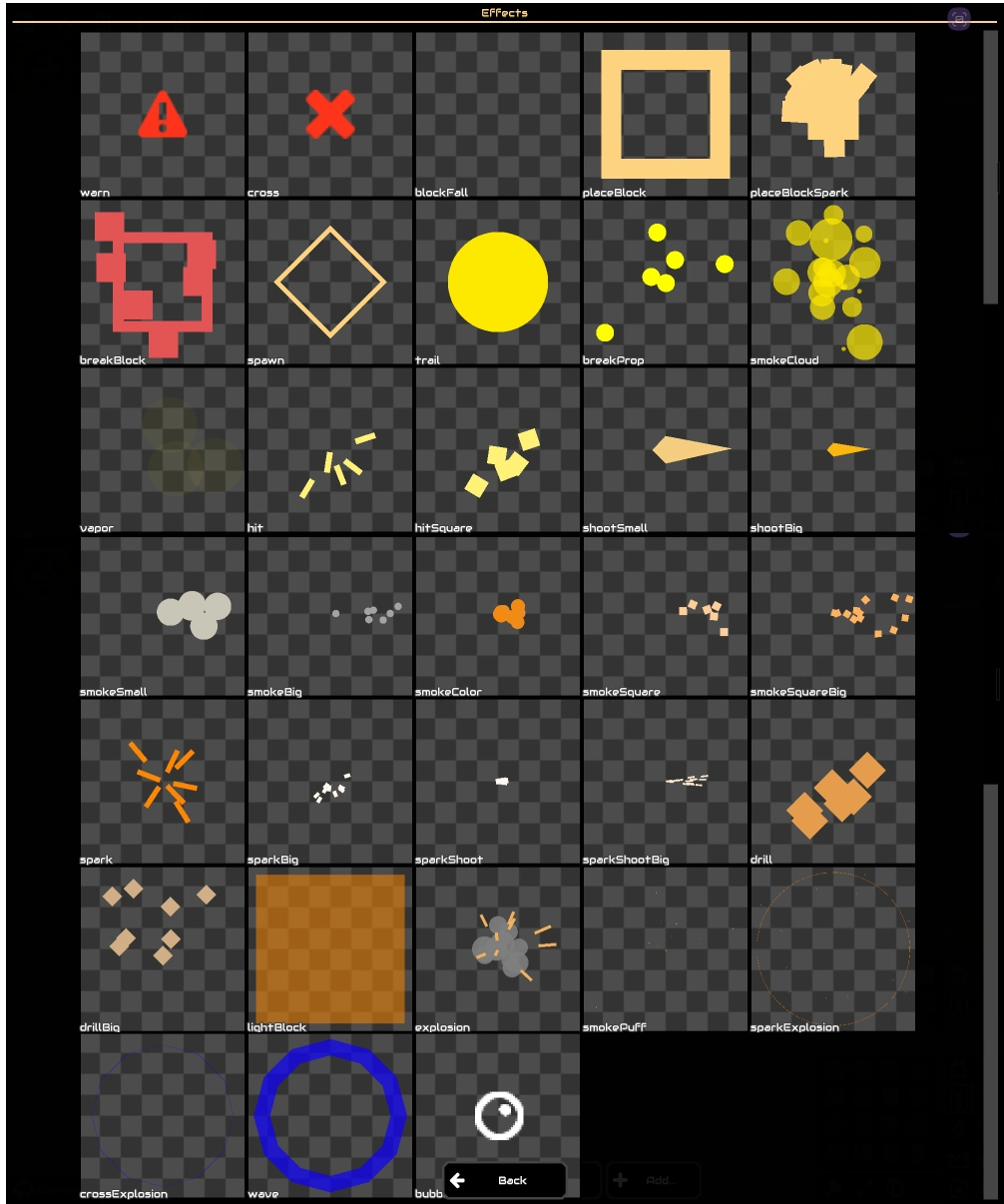Pick the blue wave effect
This screenshot has height=1204, width=1004.
pos(330,1114)
